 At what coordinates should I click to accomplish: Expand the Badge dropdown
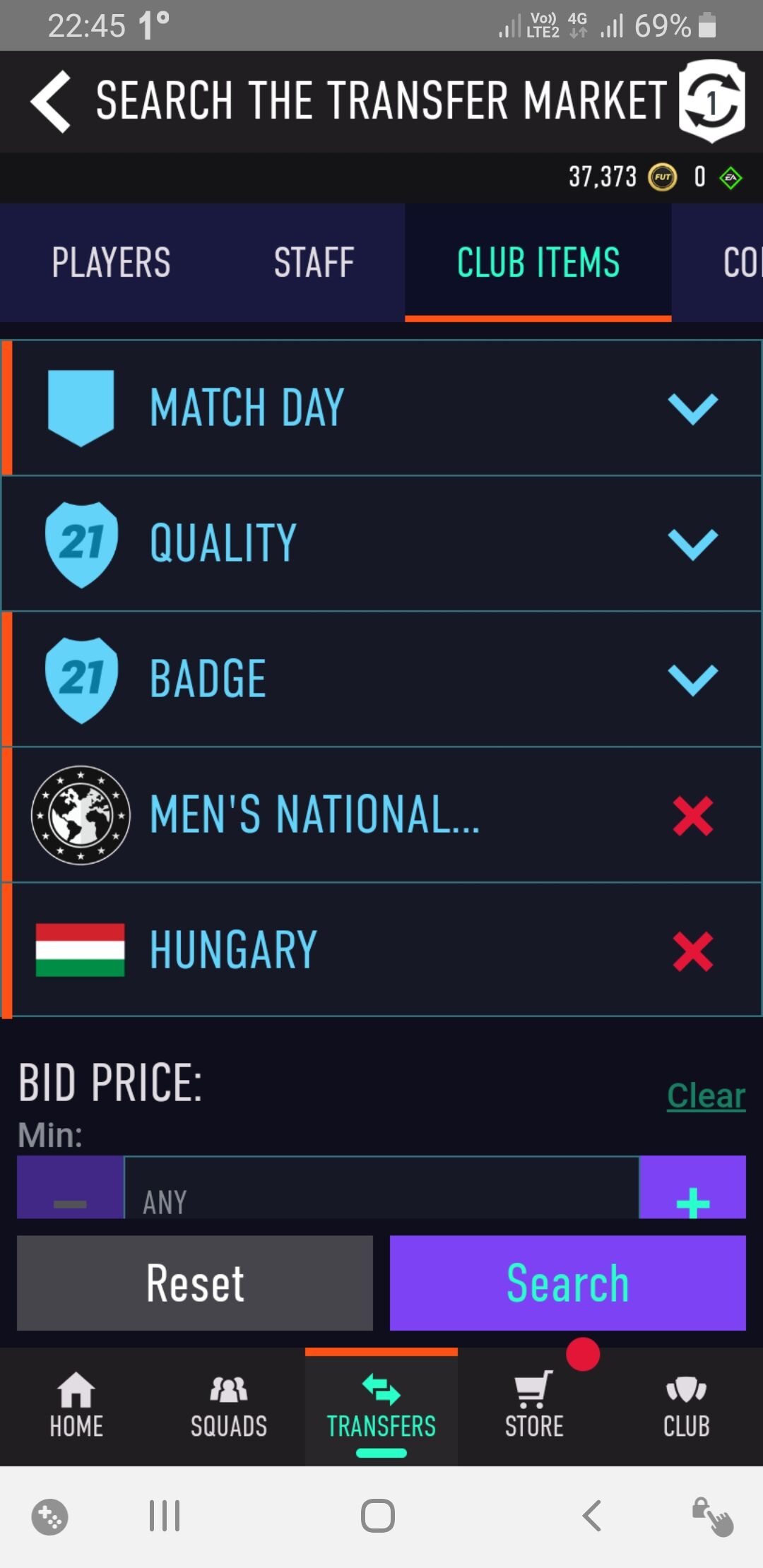[692, 679]
